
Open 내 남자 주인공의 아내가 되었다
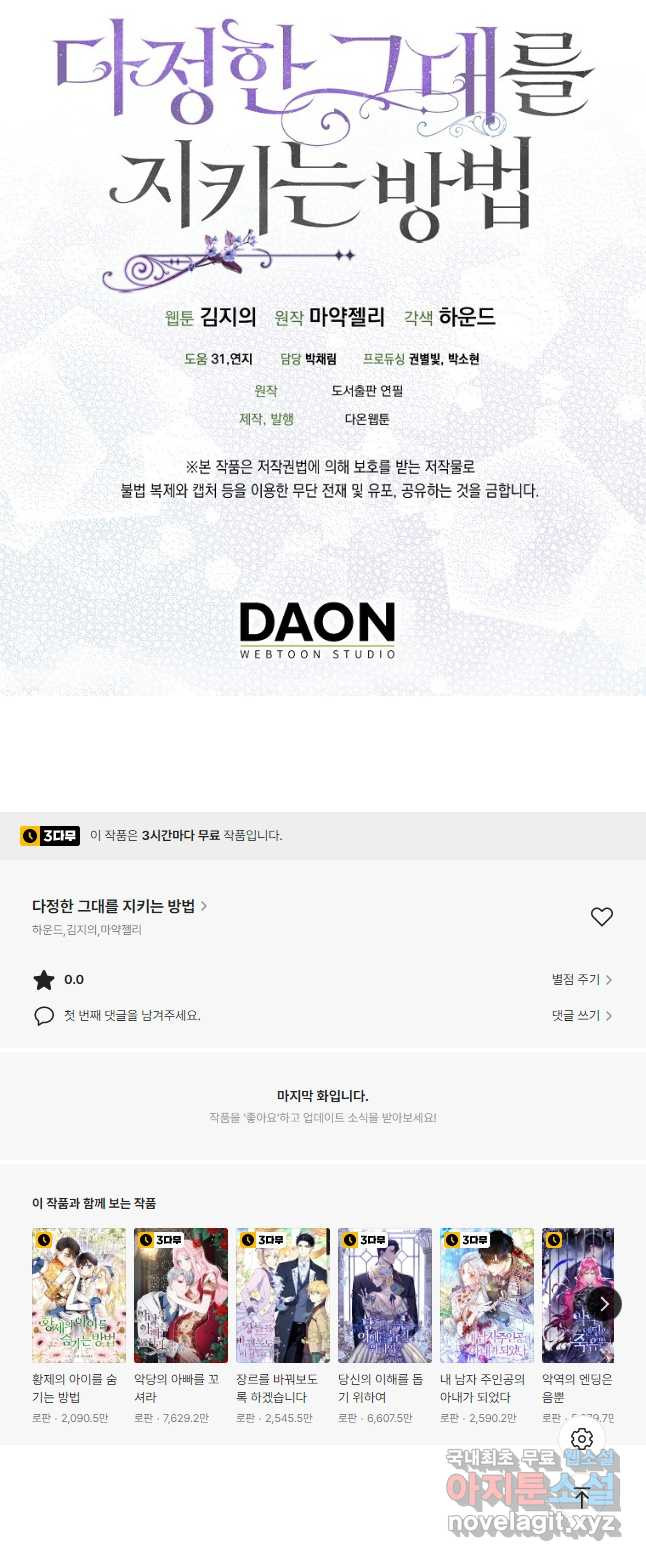[487, 1295]
